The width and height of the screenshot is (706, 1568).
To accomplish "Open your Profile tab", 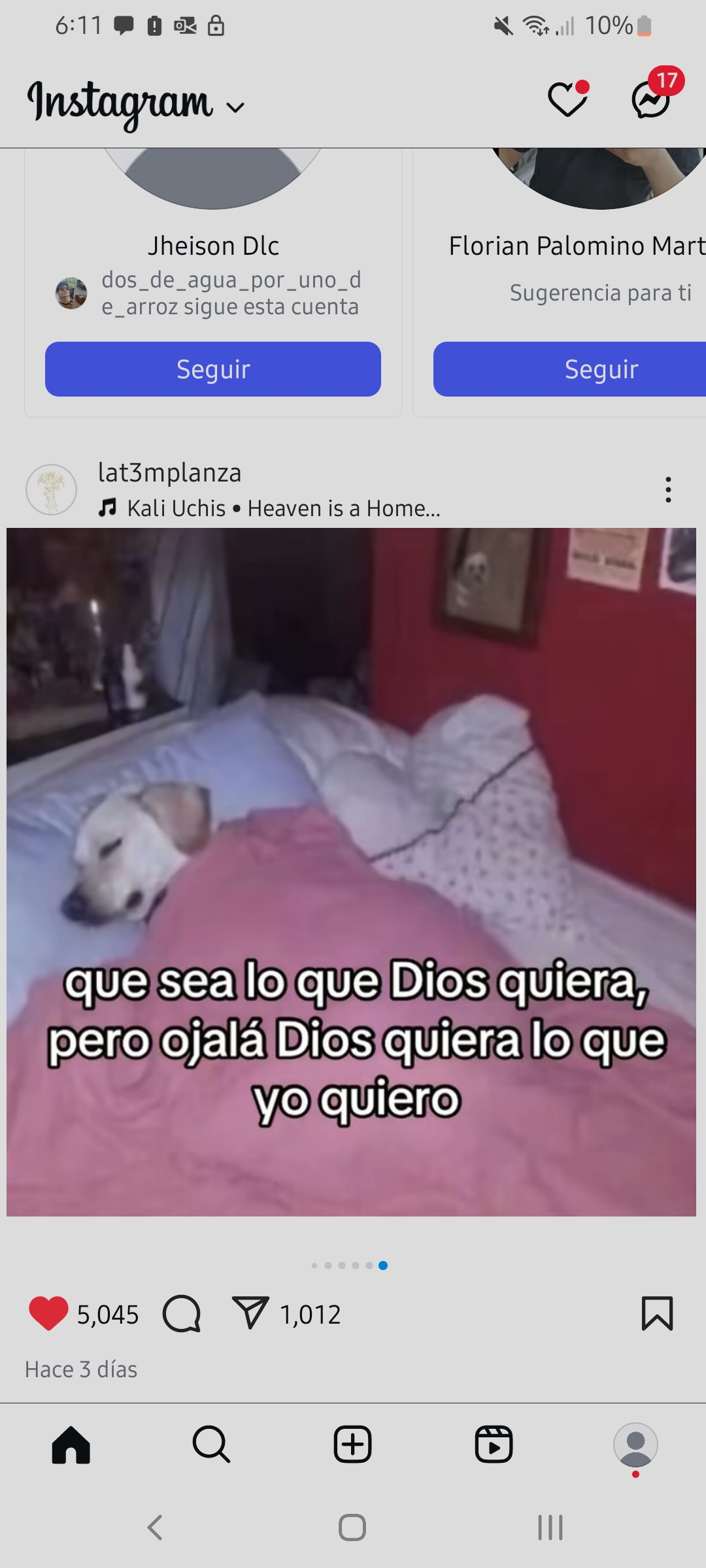I will [635, 1445].
